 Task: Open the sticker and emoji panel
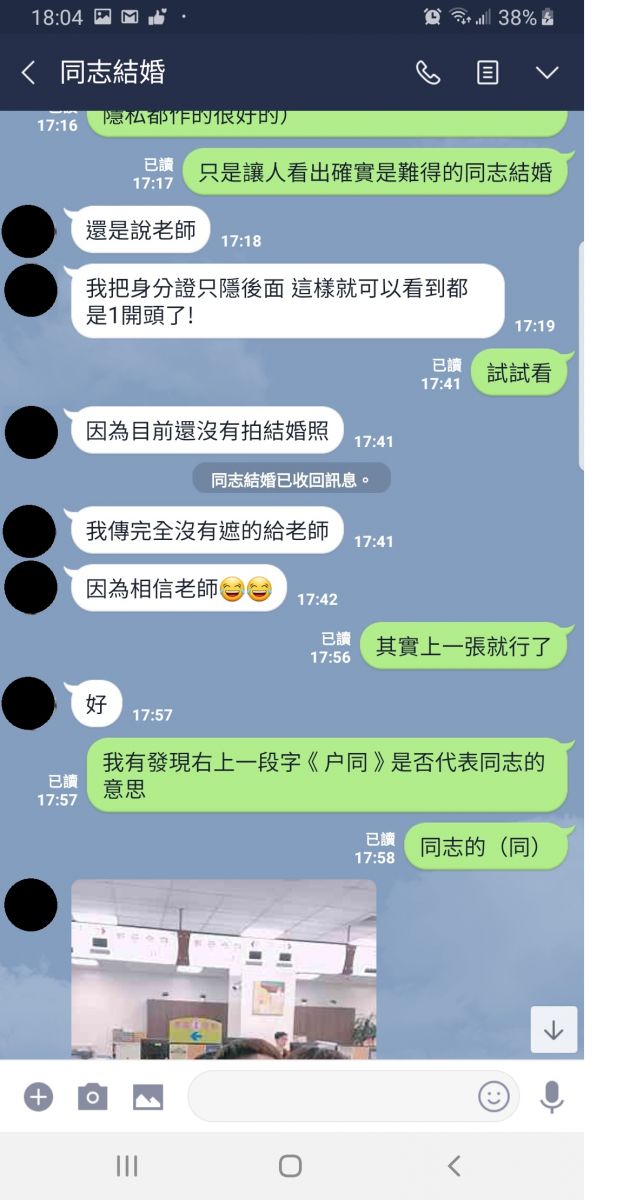pos(493,1097)
